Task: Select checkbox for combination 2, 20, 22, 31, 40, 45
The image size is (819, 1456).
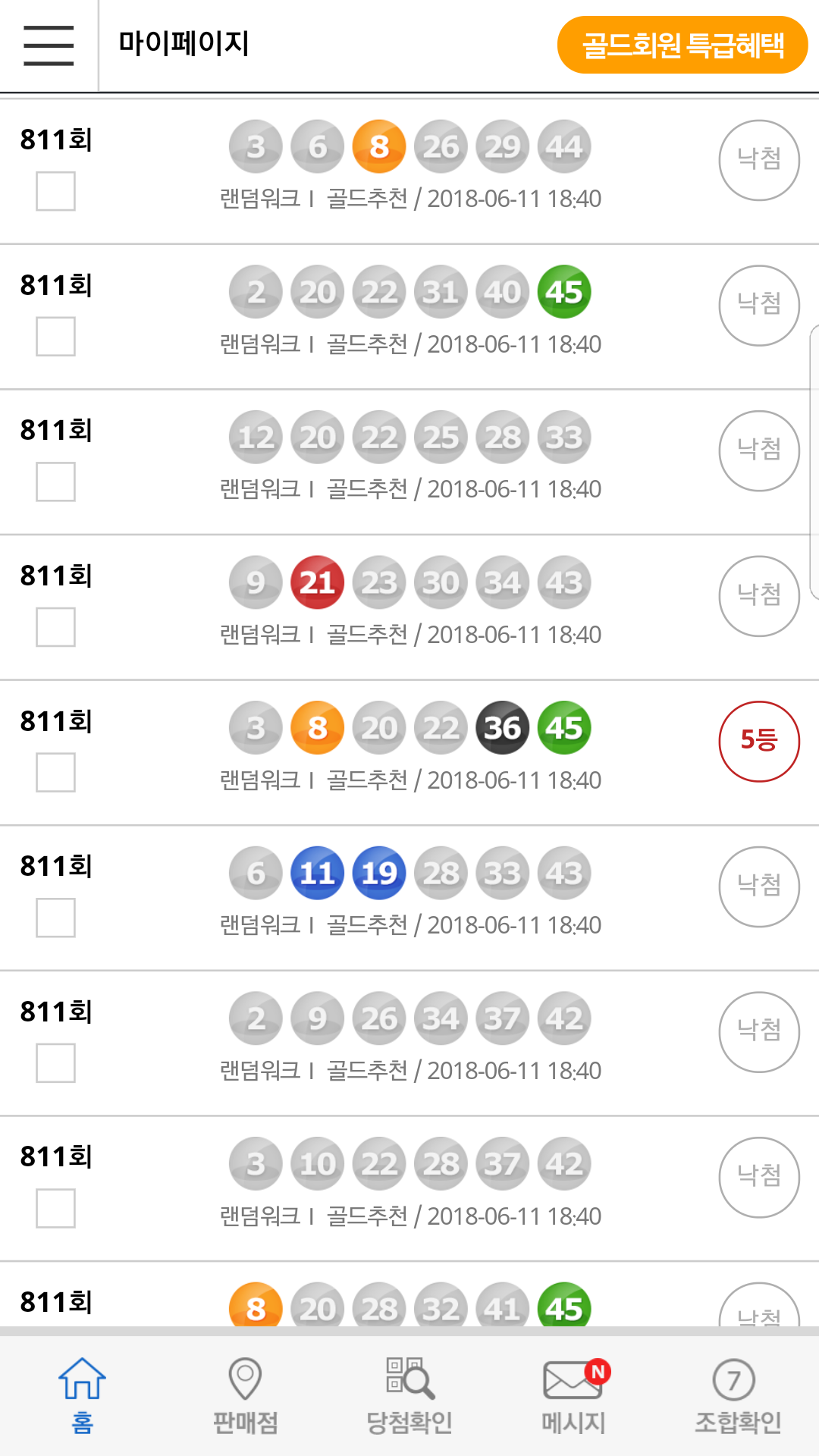Action: (55, 337)
